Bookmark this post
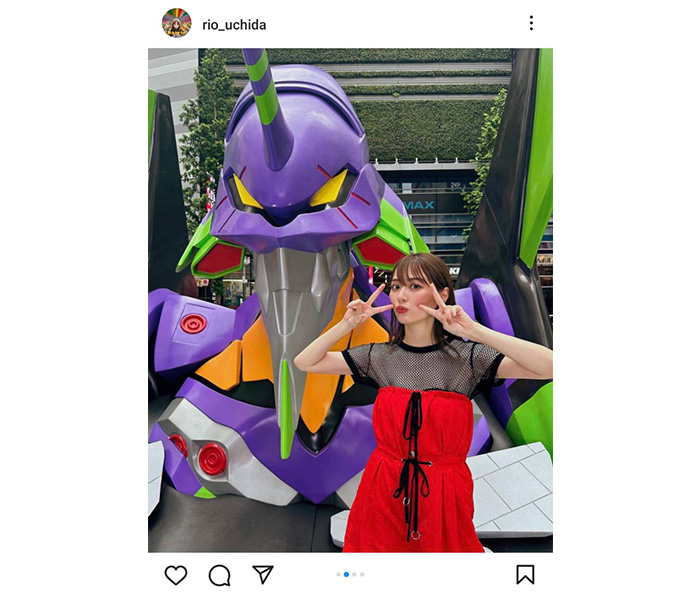Viewport: 700px width, 600px height. tap(525, 574)
